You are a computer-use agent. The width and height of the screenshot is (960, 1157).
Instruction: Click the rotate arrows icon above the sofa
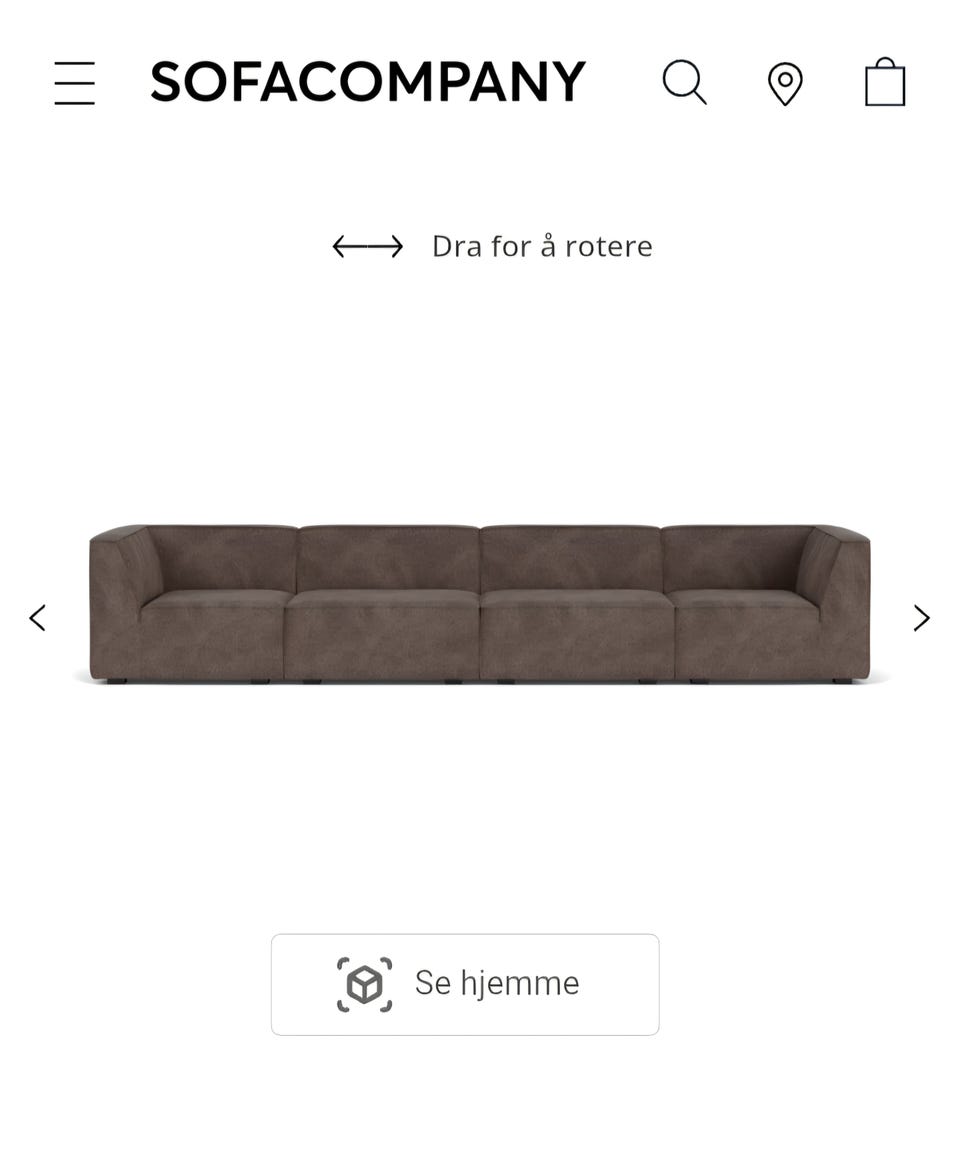367,243
